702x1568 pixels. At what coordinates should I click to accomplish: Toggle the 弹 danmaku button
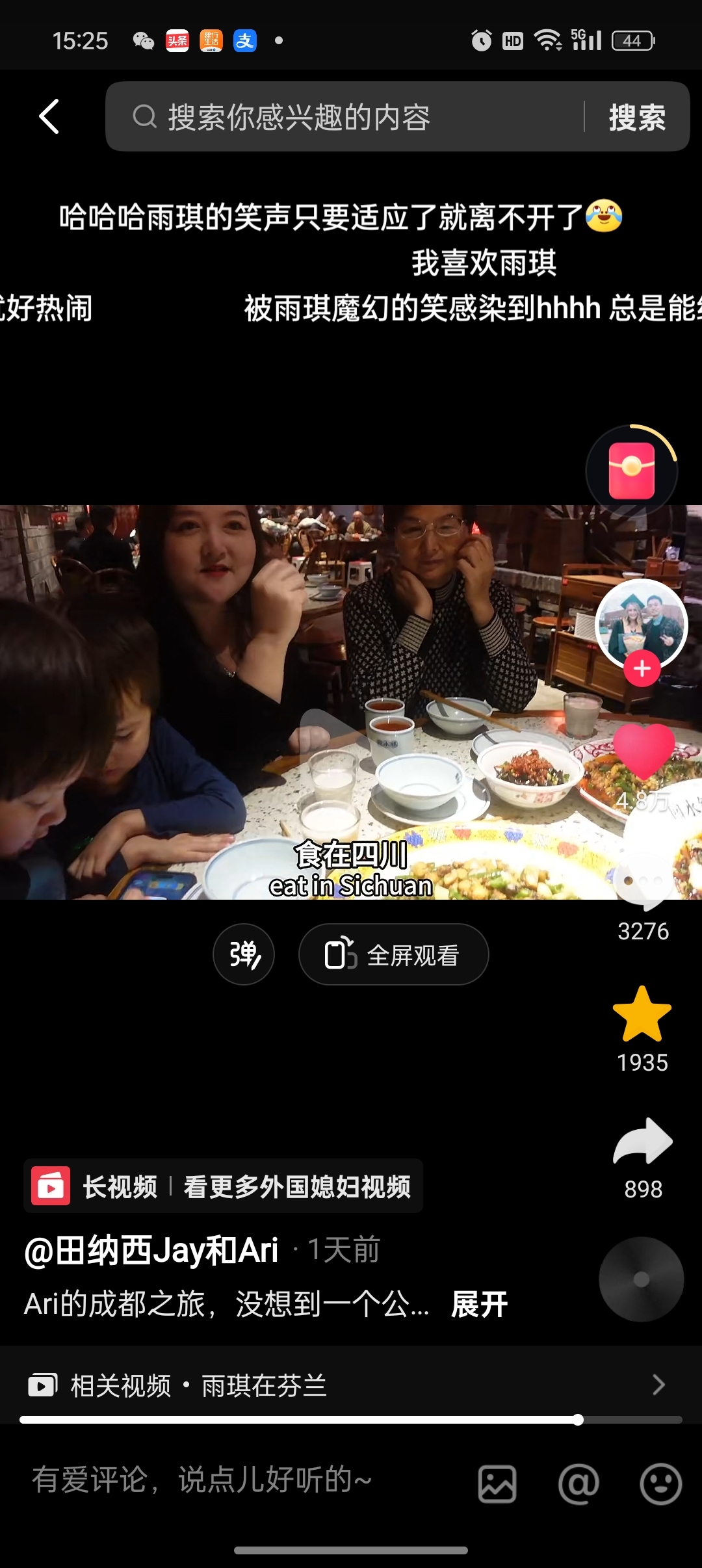tap(244, 954)
